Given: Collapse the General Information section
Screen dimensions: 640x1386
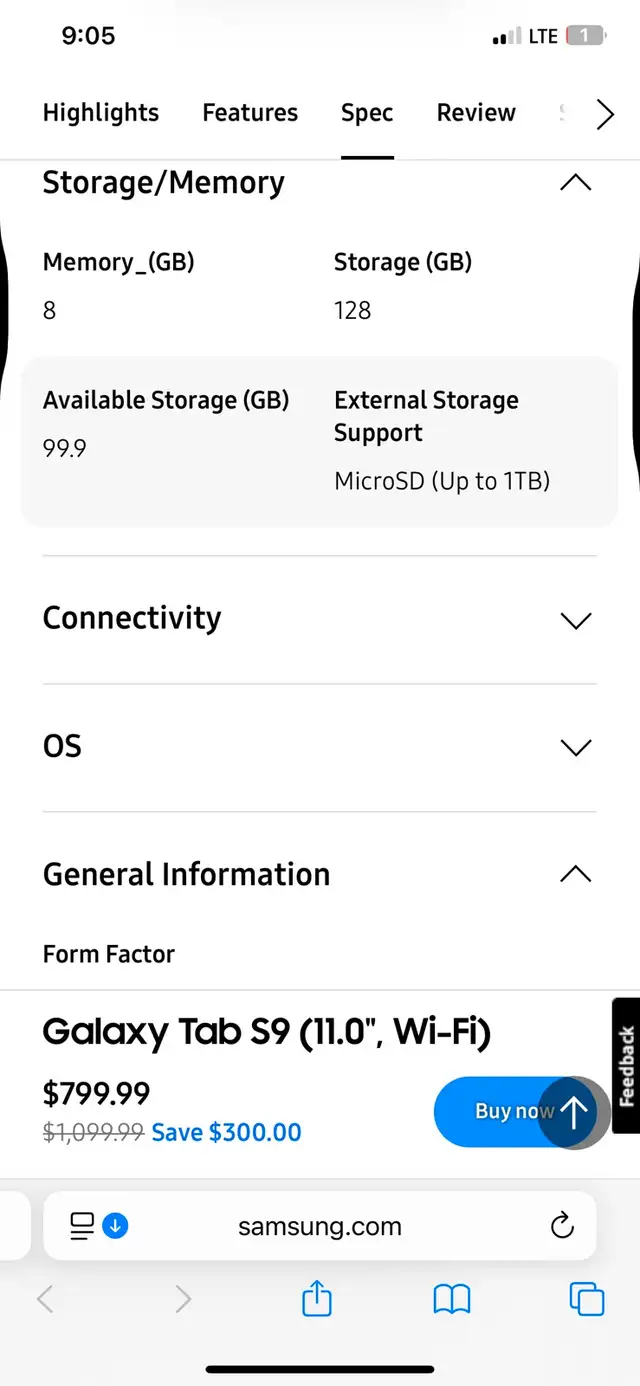Looking at the screenshot, I should pos(576,874).
